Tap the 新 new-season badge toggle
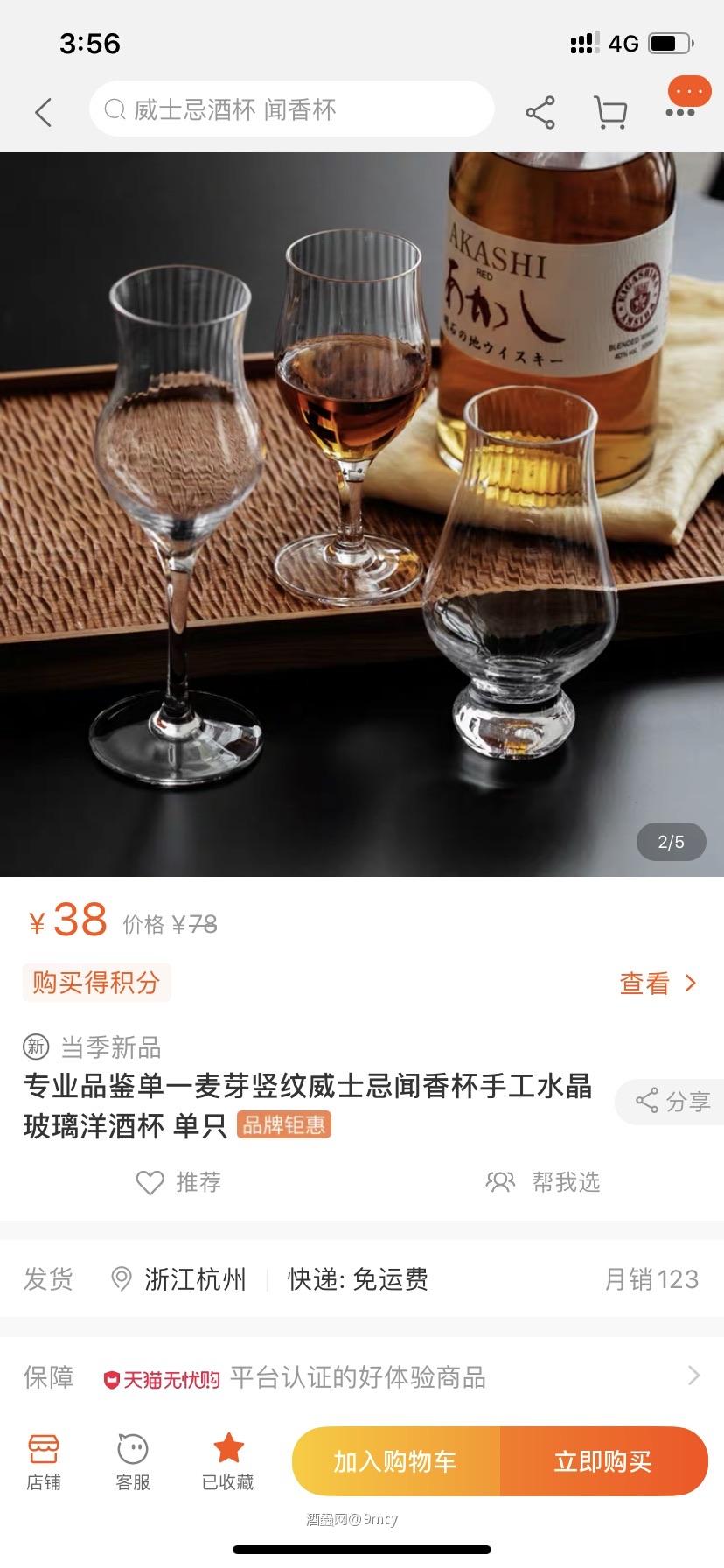The image size is (724, 1568). [x=34, y=1047]
